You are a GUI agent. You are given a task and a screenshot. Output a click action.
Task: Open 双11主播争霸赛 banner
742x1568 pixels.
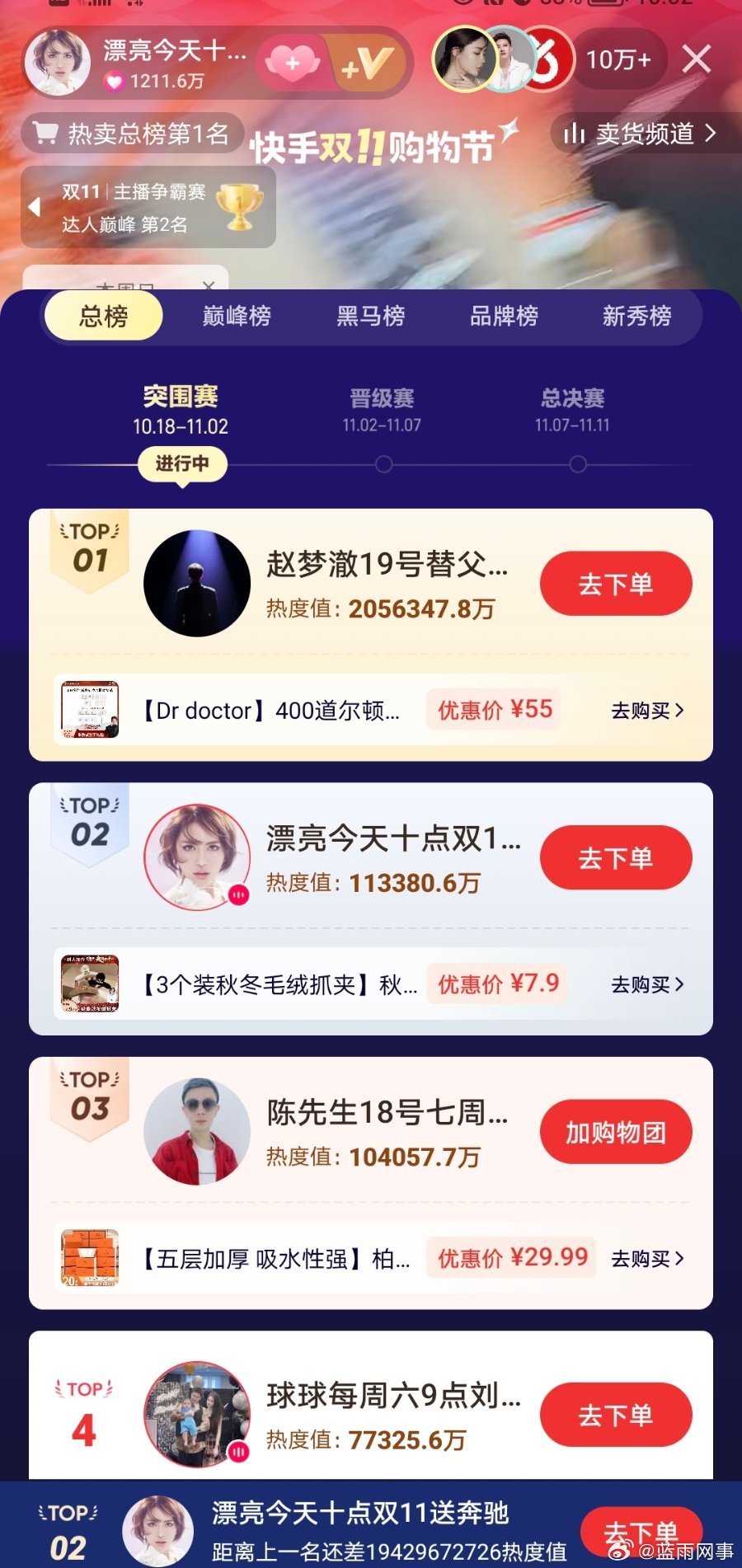click(x=148, y=208)
